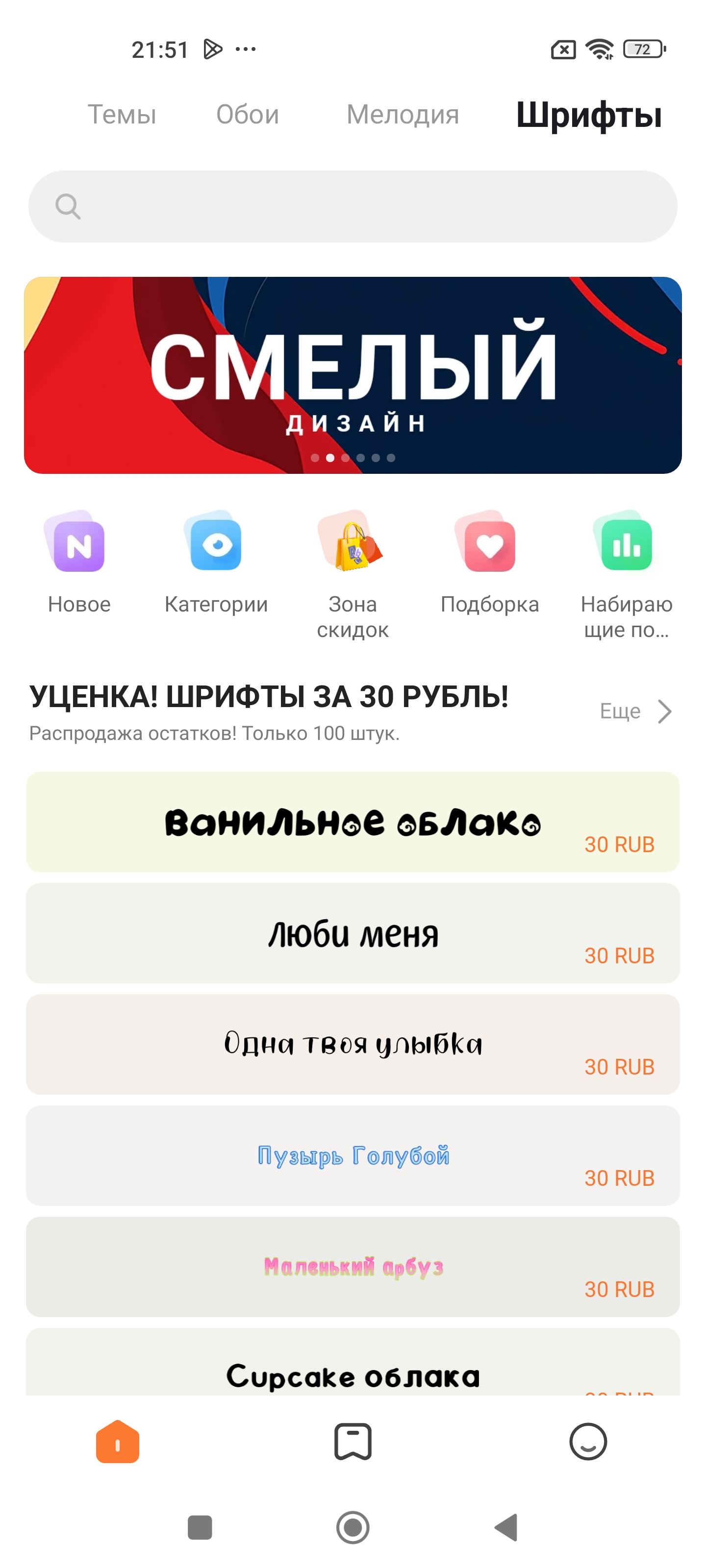Open the Ванильное облако font
The image size is (706, 1568).
pos(353,822)
